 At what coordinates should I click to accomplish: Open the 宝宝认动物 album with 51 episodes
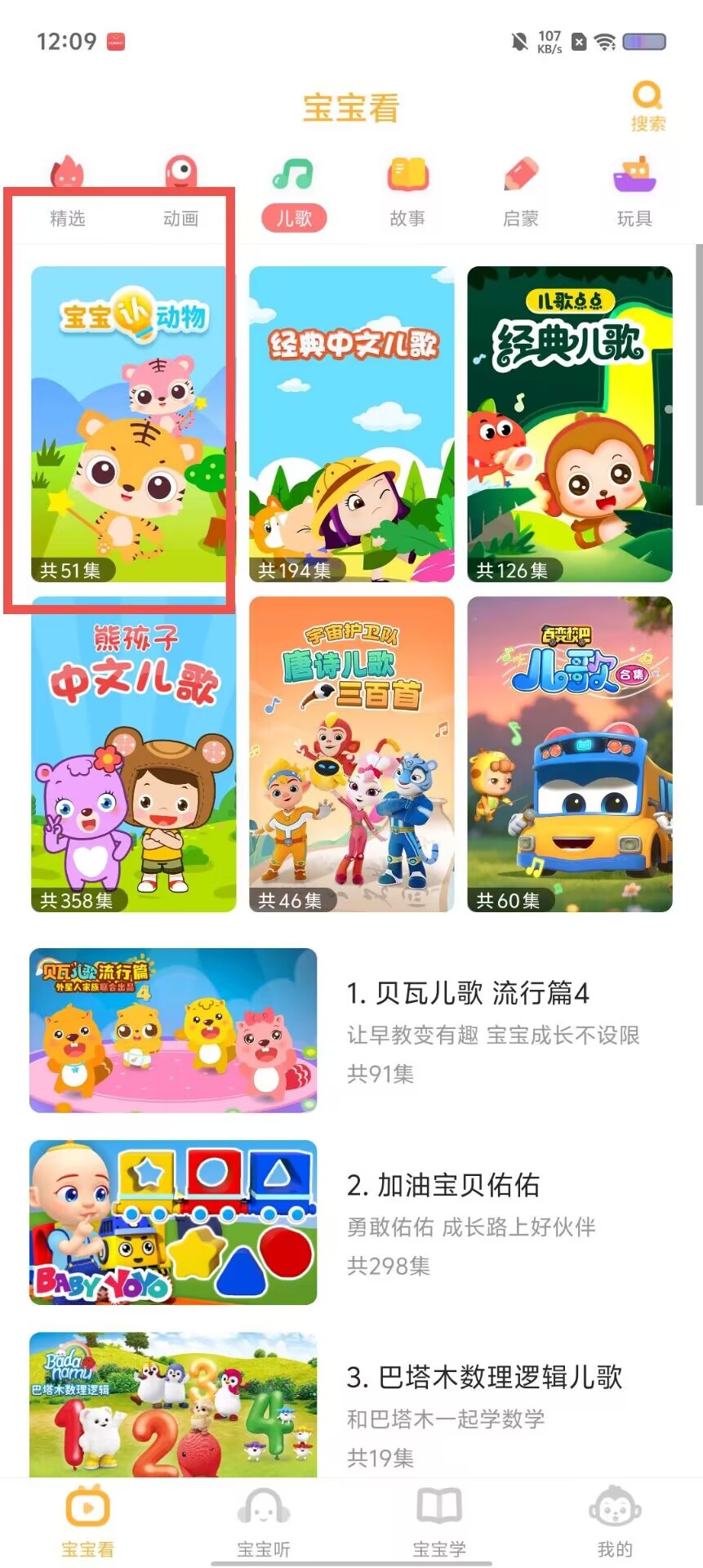pos(133,424)
